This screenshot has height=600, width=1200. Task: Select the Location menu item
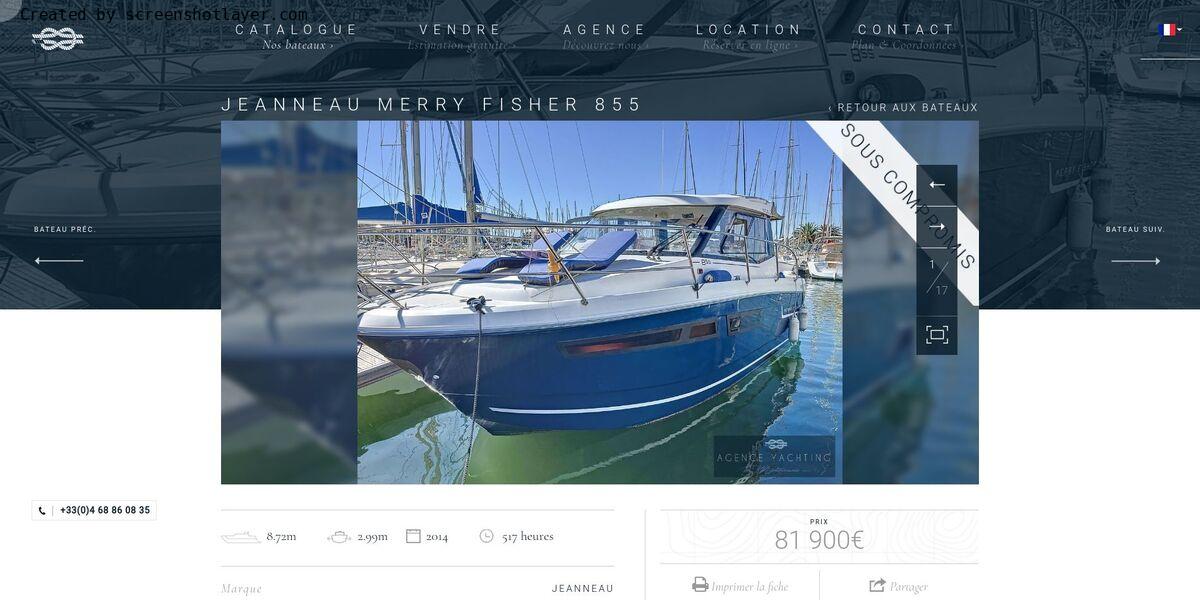pos(749,30)
